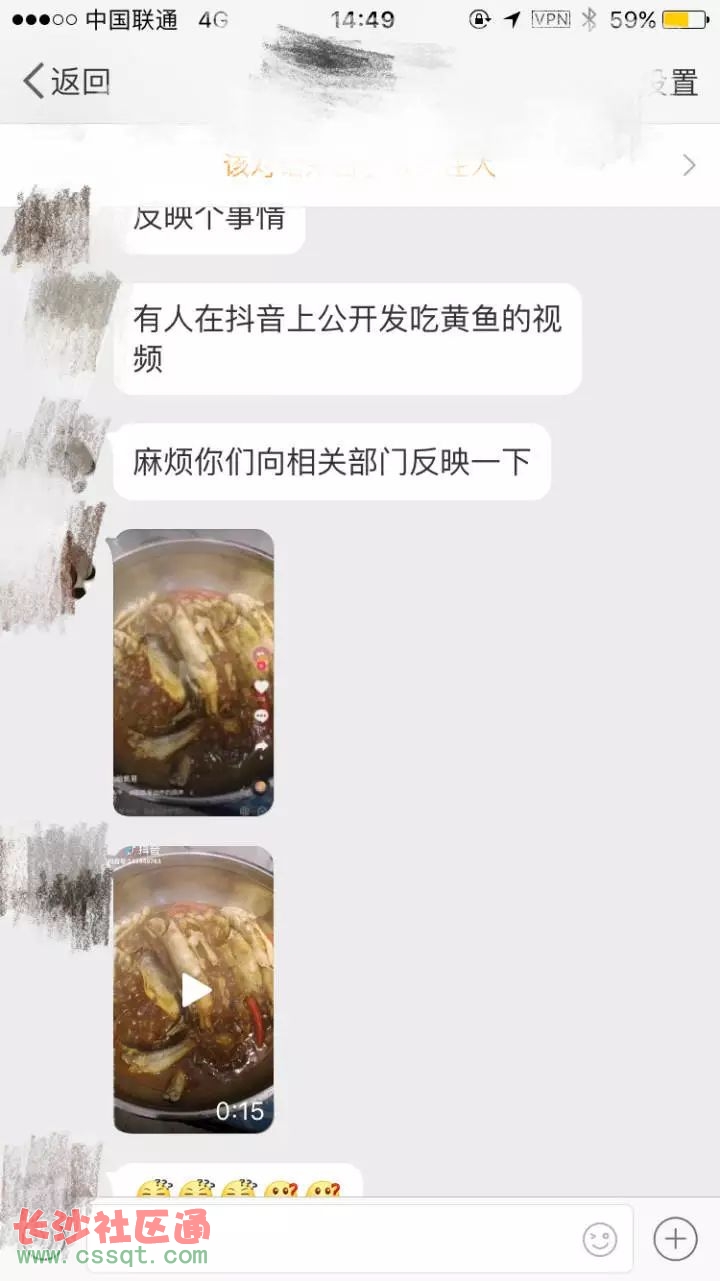Image resolution: width=720 pixels, height=1281 pixels.
Task: Open the emoji picker
Action: [600, 1240]
